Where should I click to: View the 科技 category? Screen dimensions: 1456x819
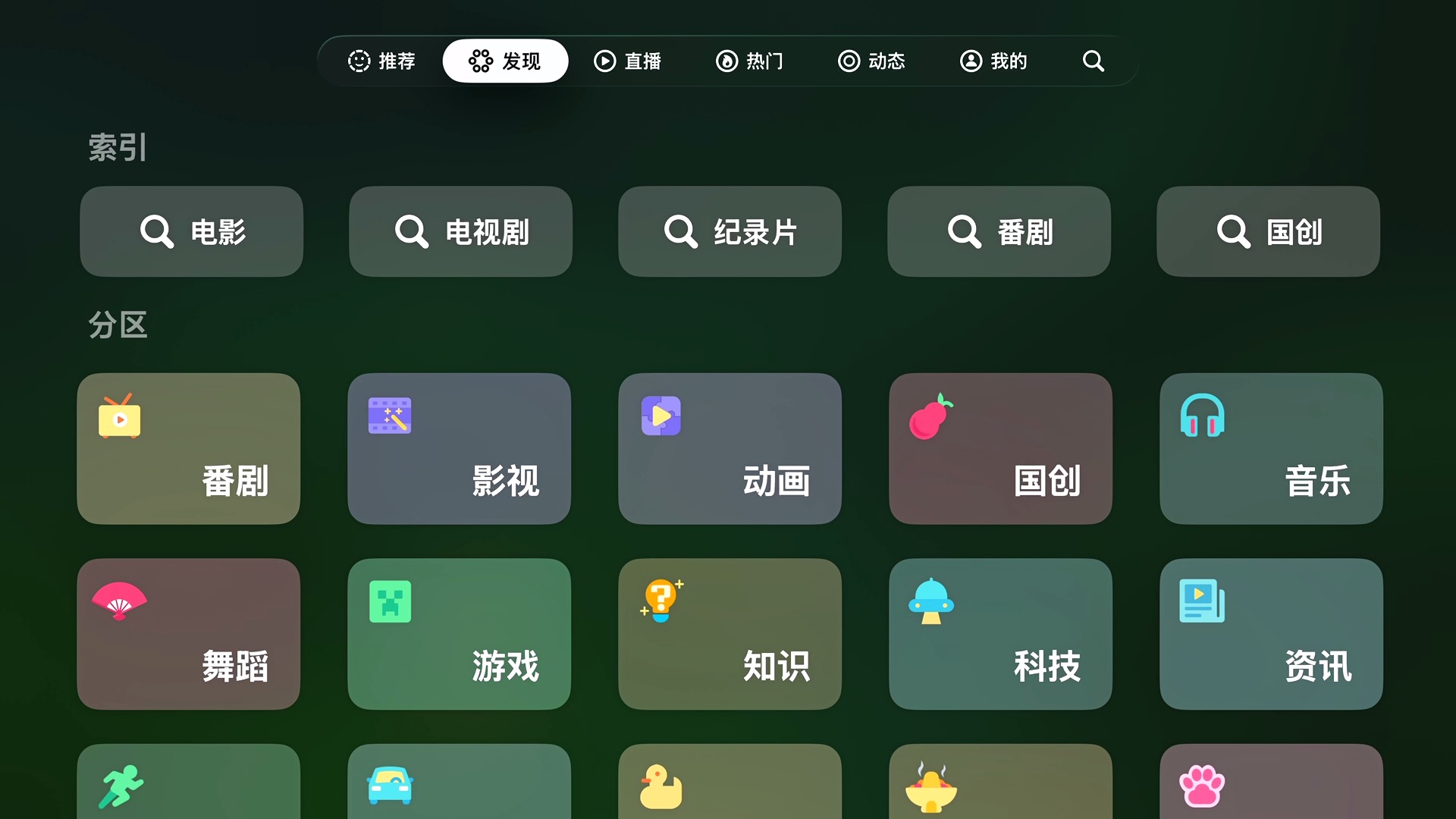pyautogui.click(x=1001, y=634)
